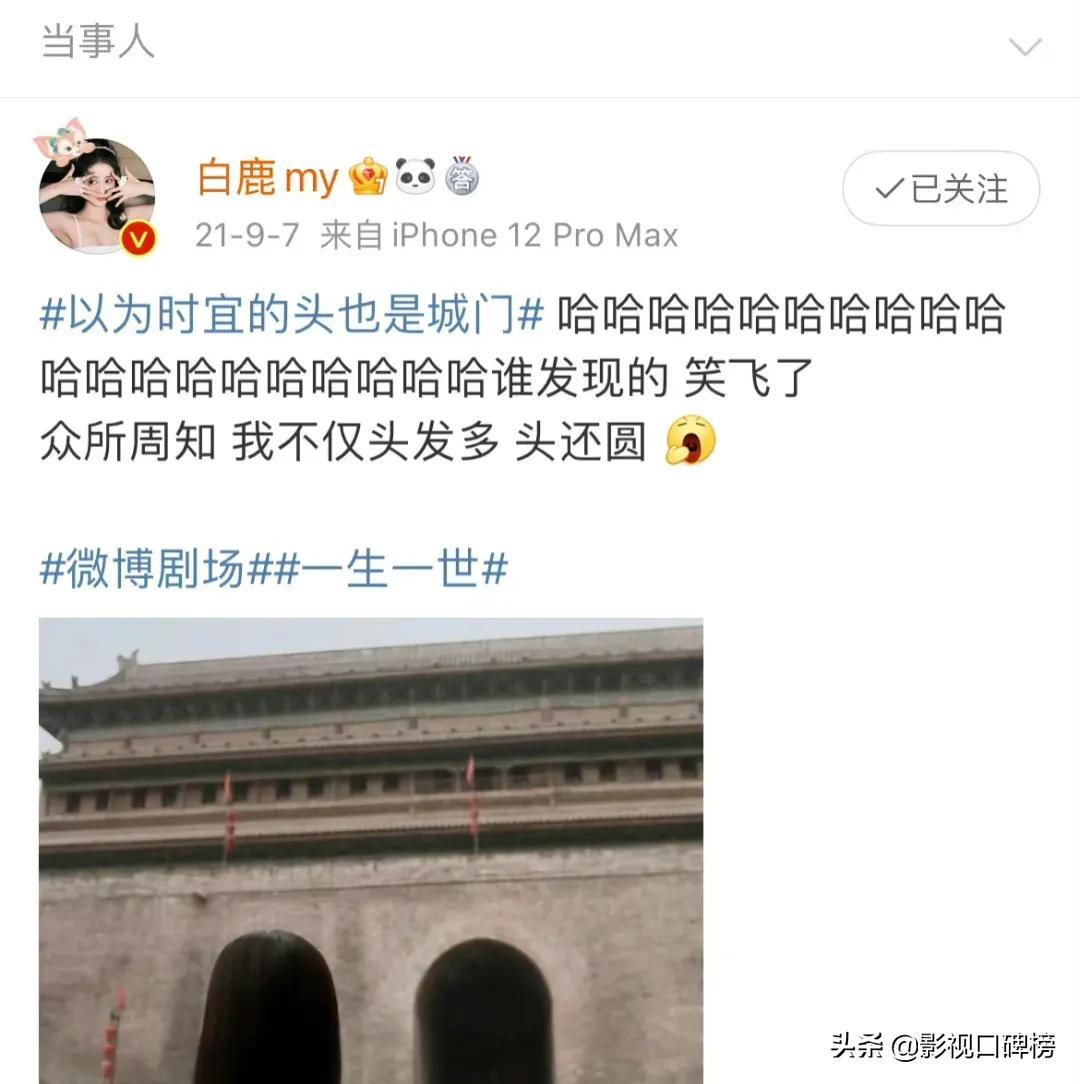
Task: Open the 白鹿my username link
Action: click(x=268, y=178)
